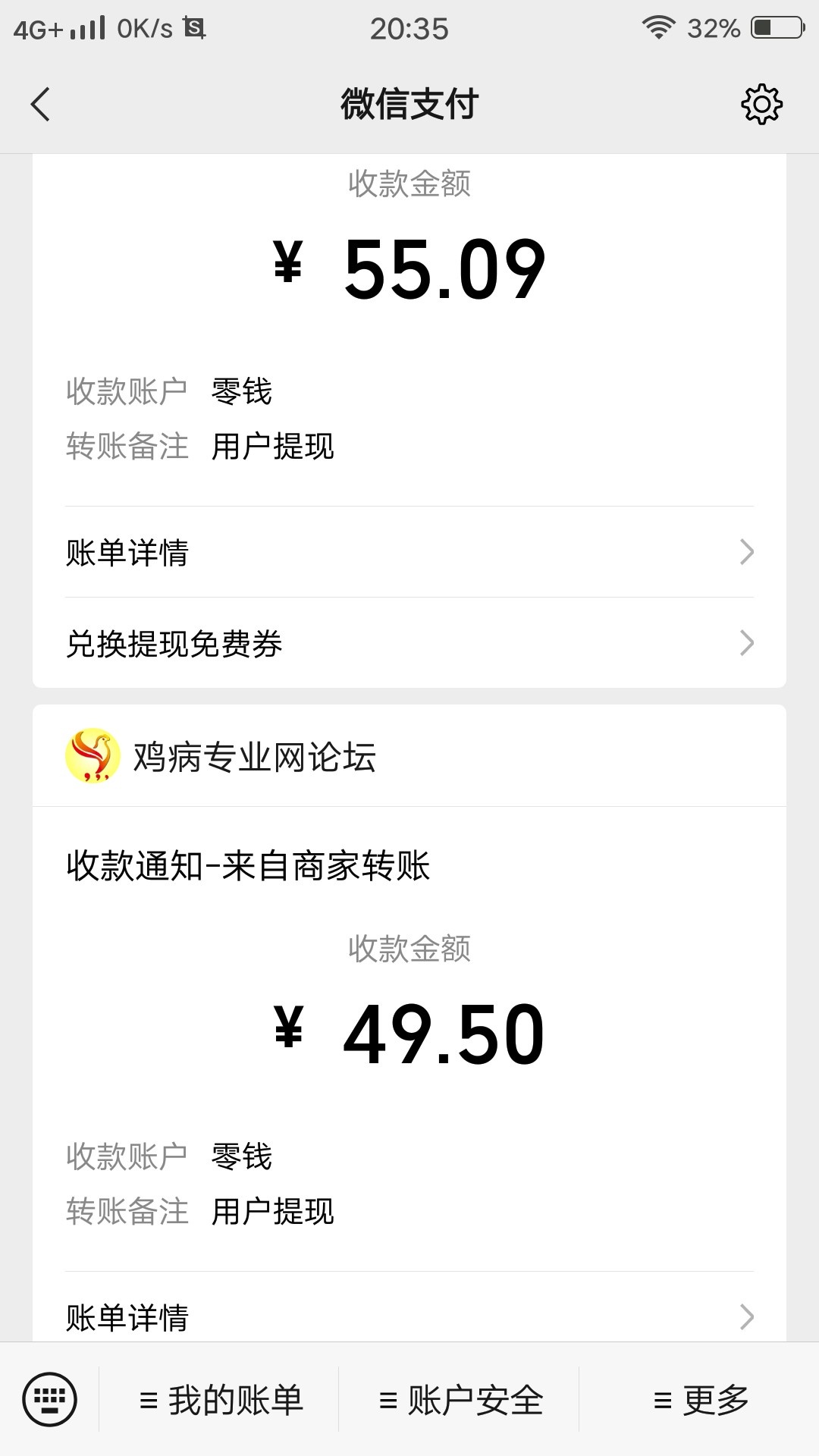Open 账单详情 for the ¥55.09 payment

(409, 552)
